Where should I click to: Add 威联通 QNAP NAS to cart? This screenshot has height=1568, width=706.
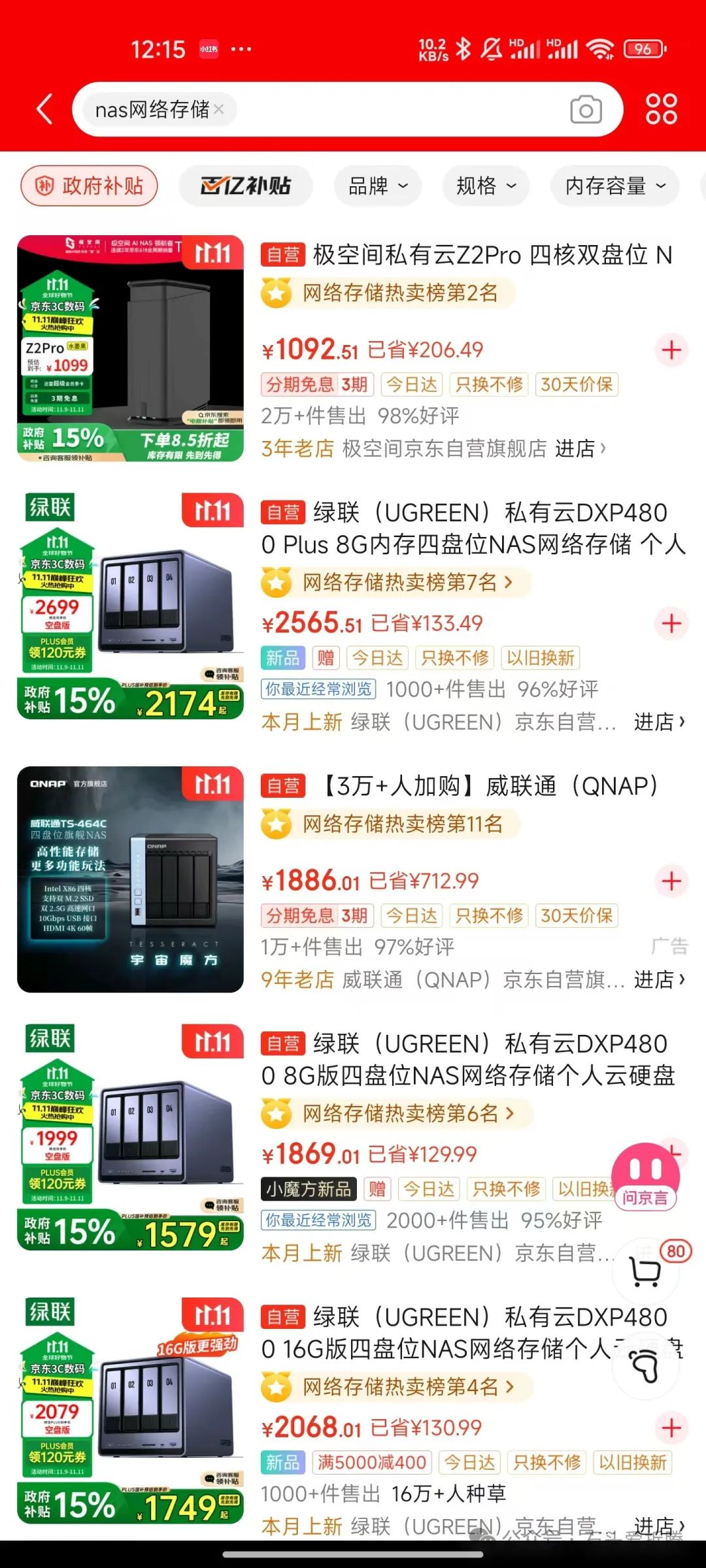coord(671,881)
